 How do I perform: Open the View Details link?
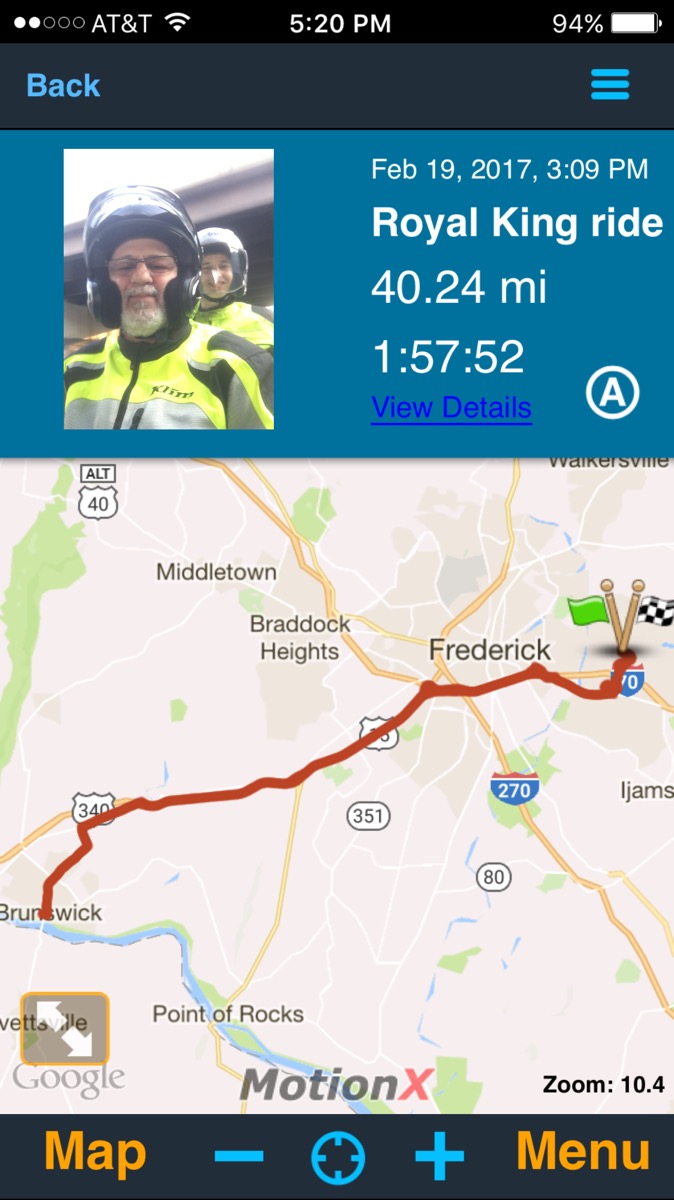pos(451,408)
